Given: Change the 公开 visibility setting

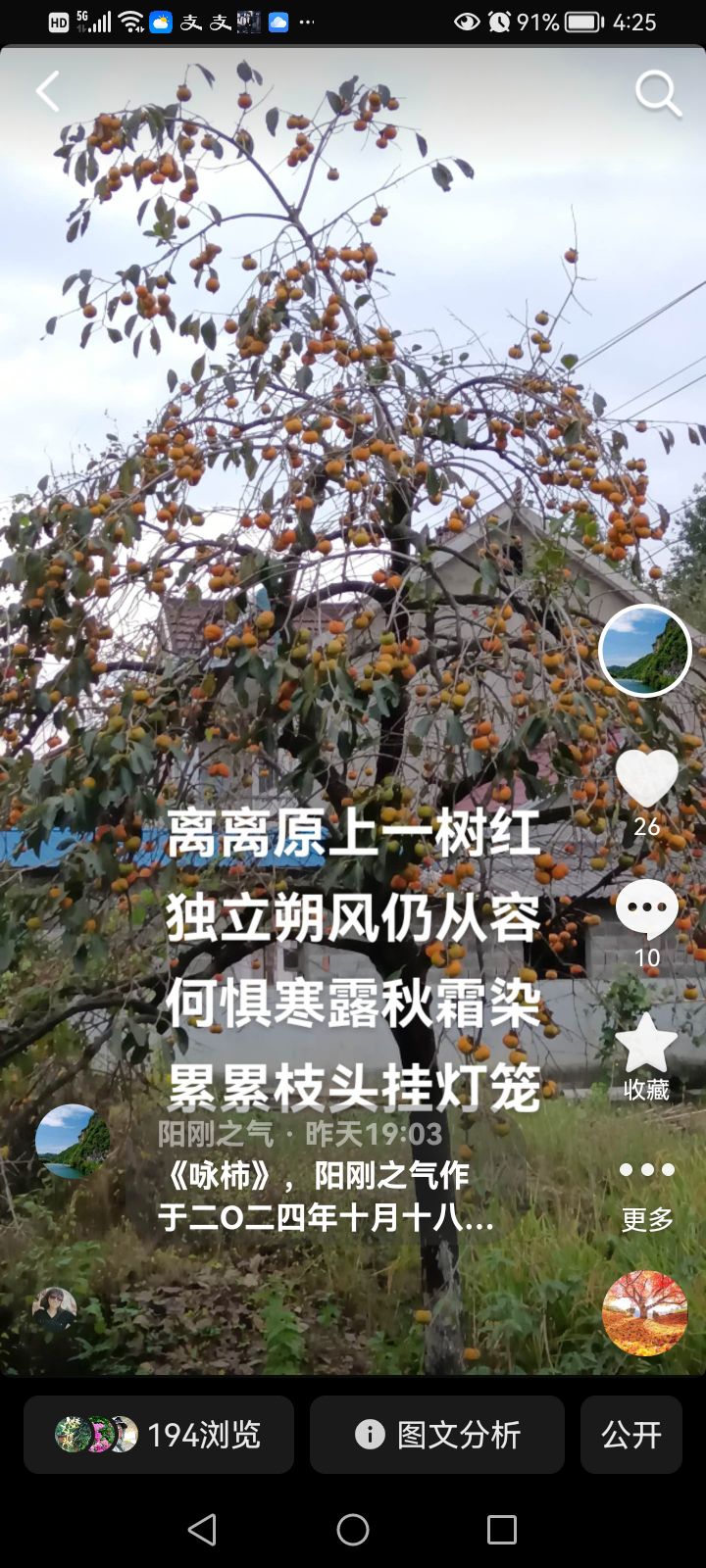Looking at the screenshot, I should [x=630, y=1435].
